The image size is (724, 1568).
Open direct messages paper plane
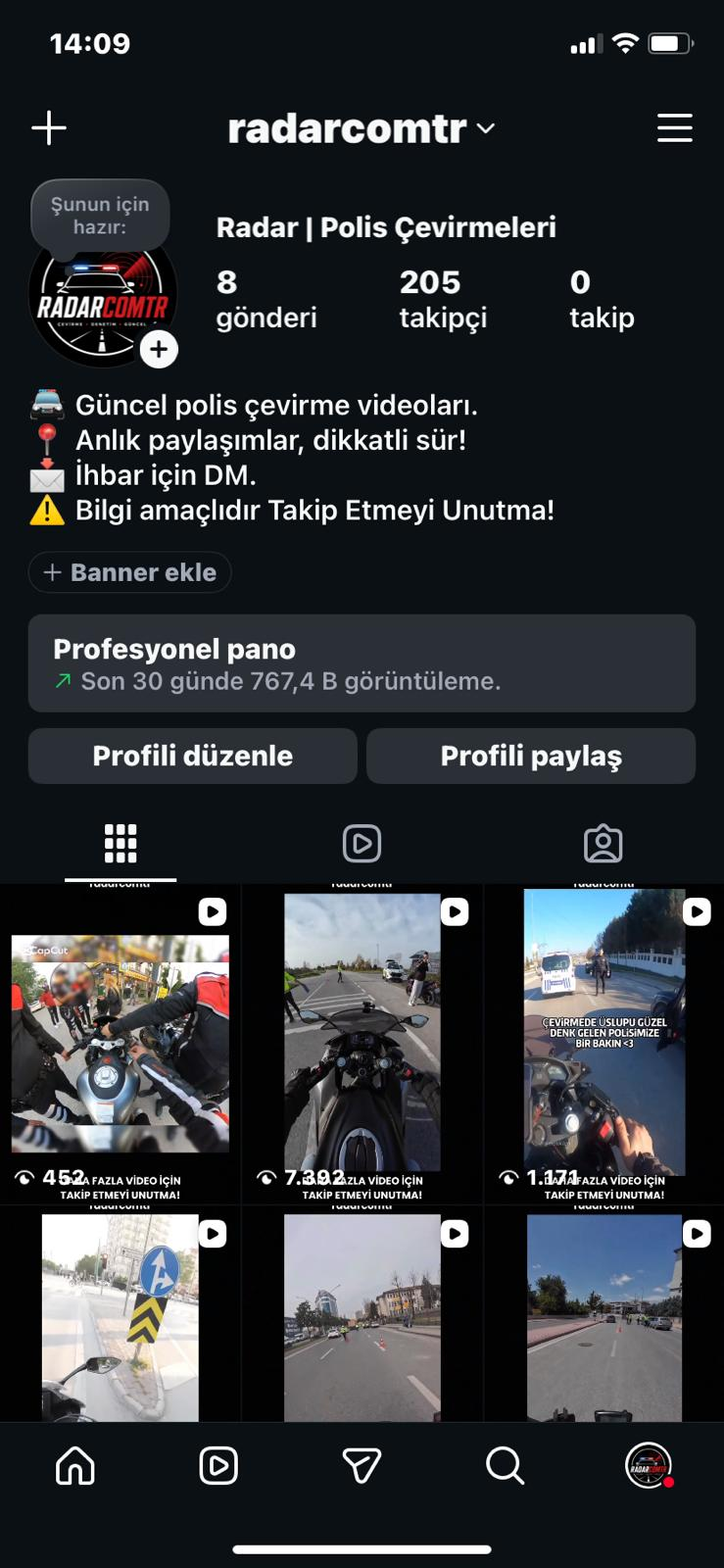click(362, 1465)
